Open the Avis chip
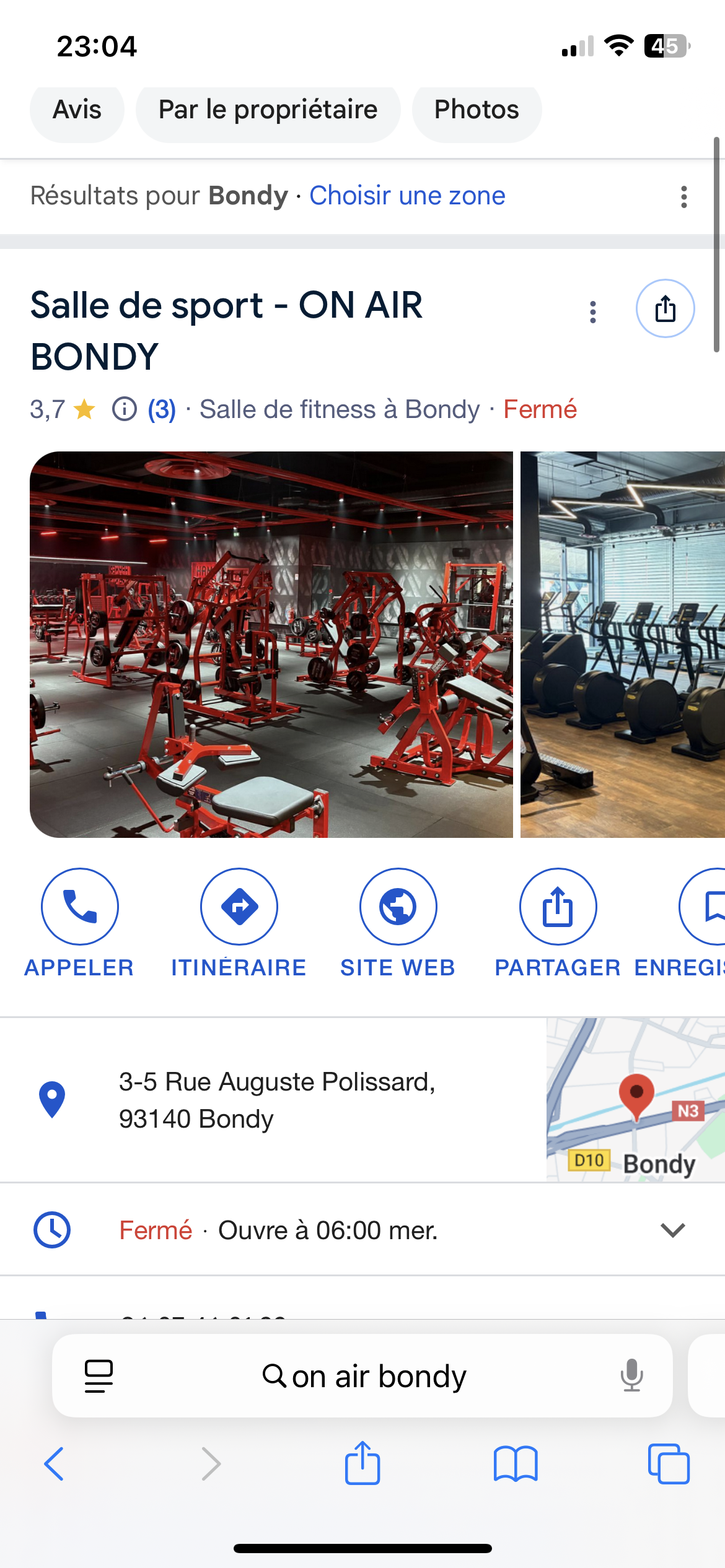The width and height of the screenshot is (725, 1568). pyautogui.click(x=77, y=110)
